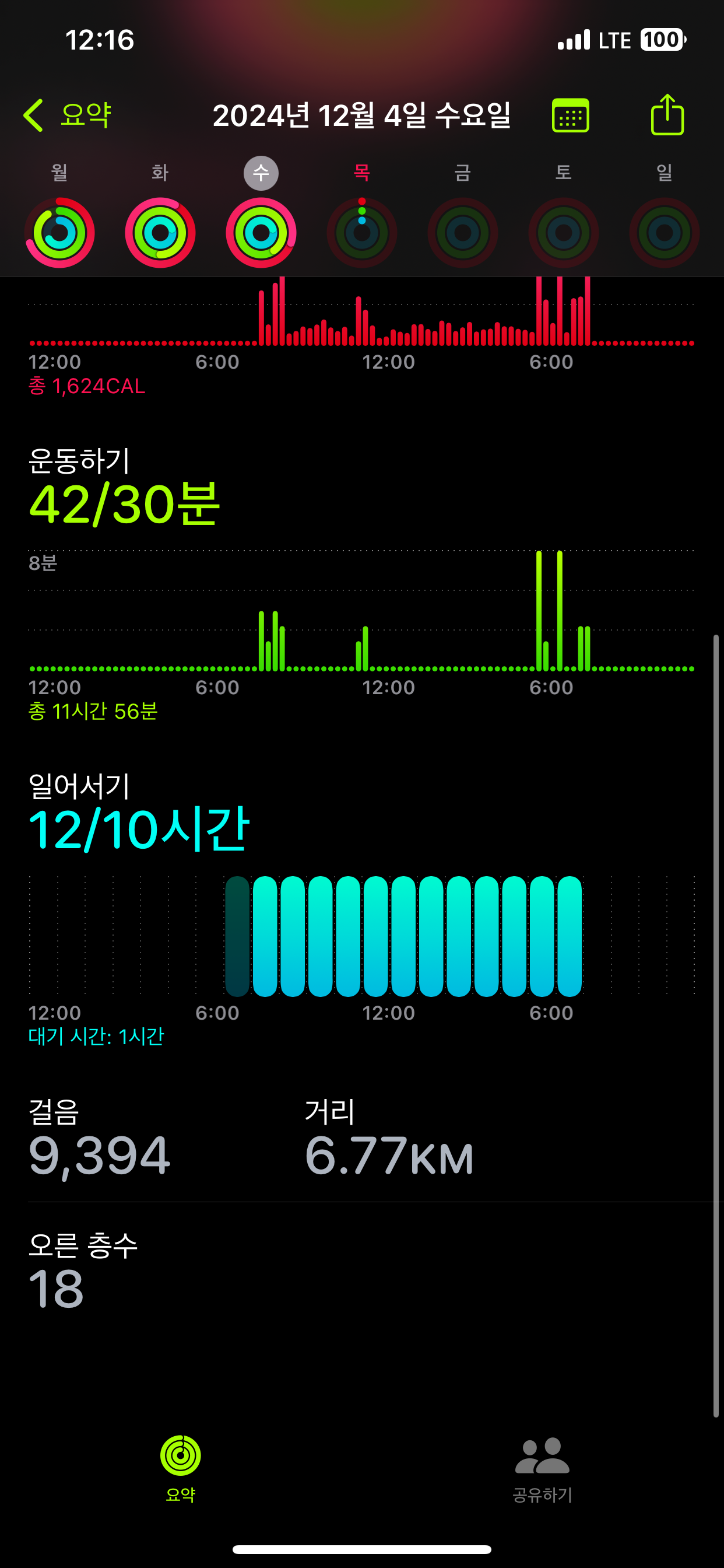
Task: Select Friday (금) activity rings
Action: pyautogui.click(x=462, y=233)
